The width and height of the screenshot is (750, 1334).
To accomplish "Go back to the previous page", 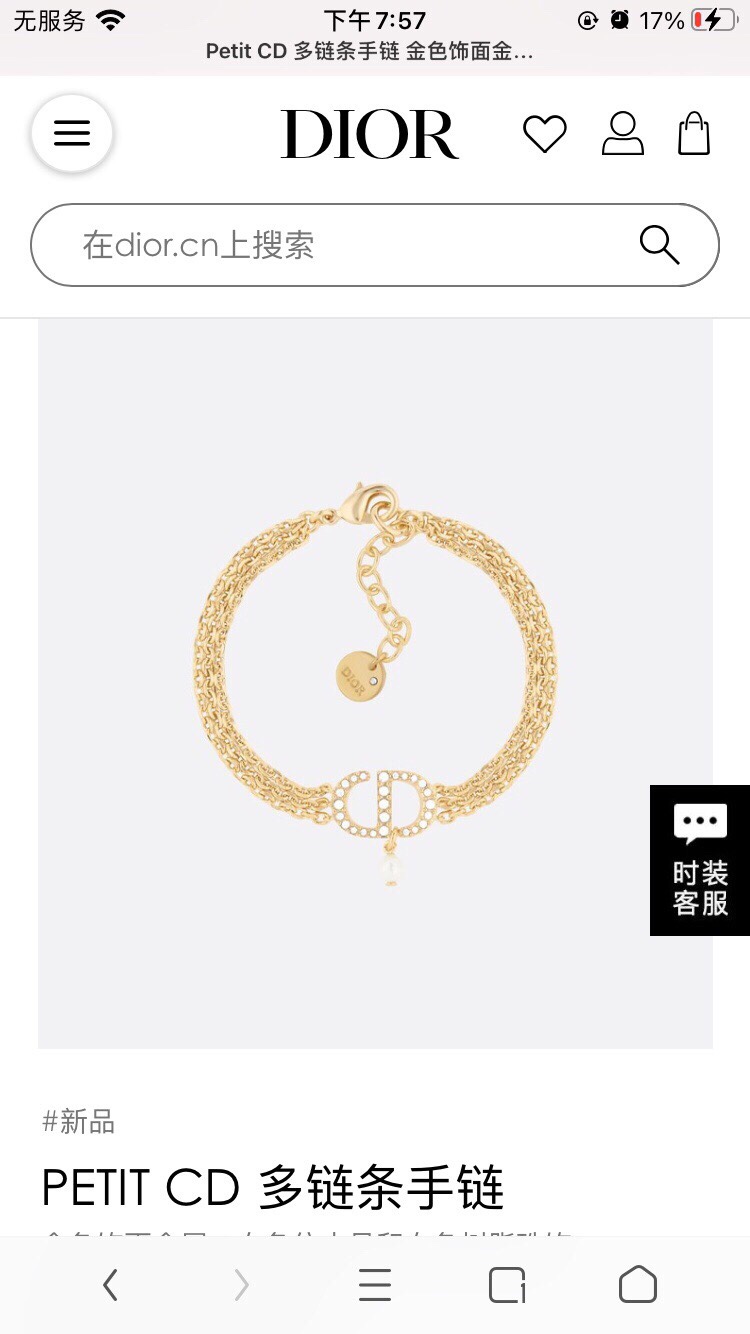I will 110,1285.
